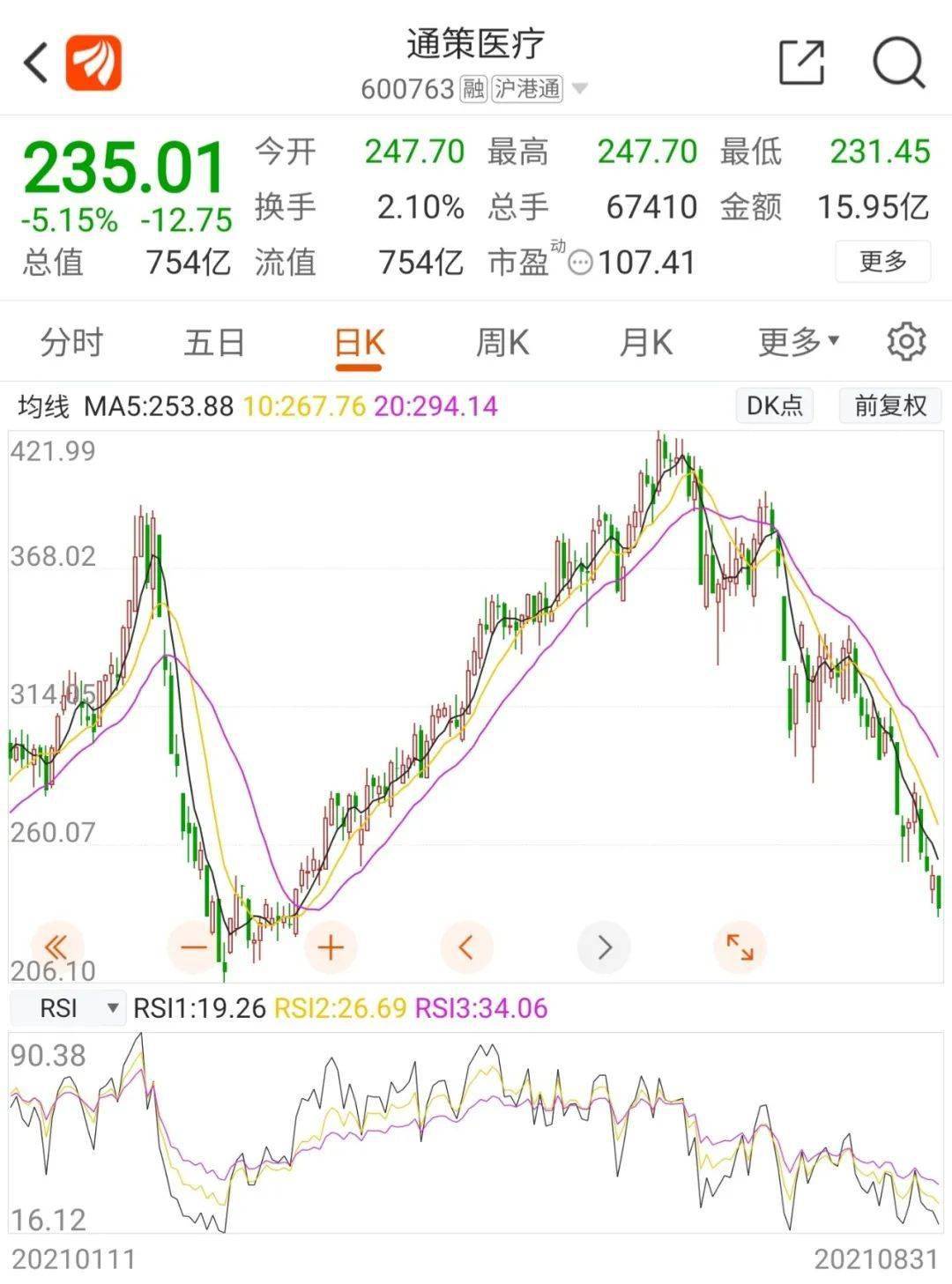Select the 日K chart tab
The height and width of the screenshot is (1284, 952).
click(360, 343)
